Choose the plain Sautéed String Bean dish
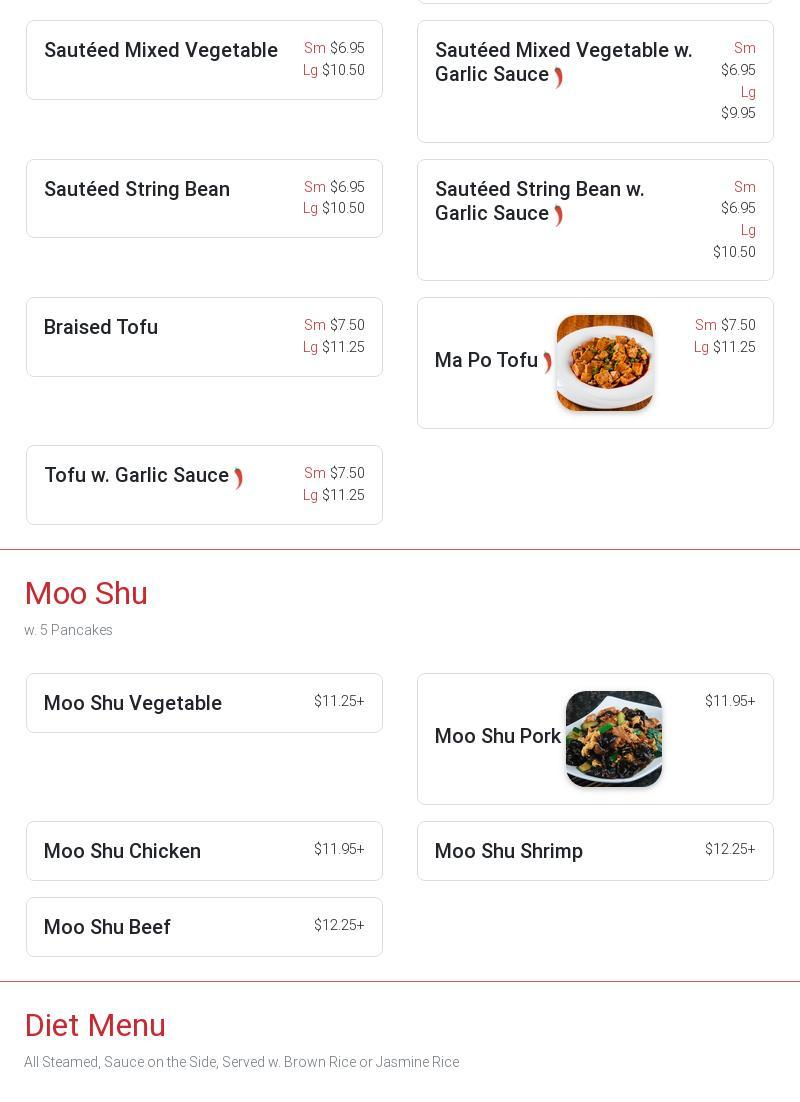Viewport: 800px width, 1102px height. tap(204, 198)
